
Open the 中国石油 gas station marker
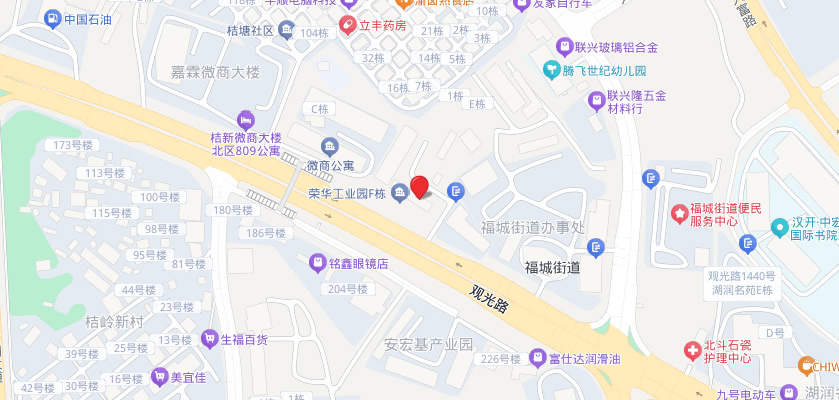point(51,18)
